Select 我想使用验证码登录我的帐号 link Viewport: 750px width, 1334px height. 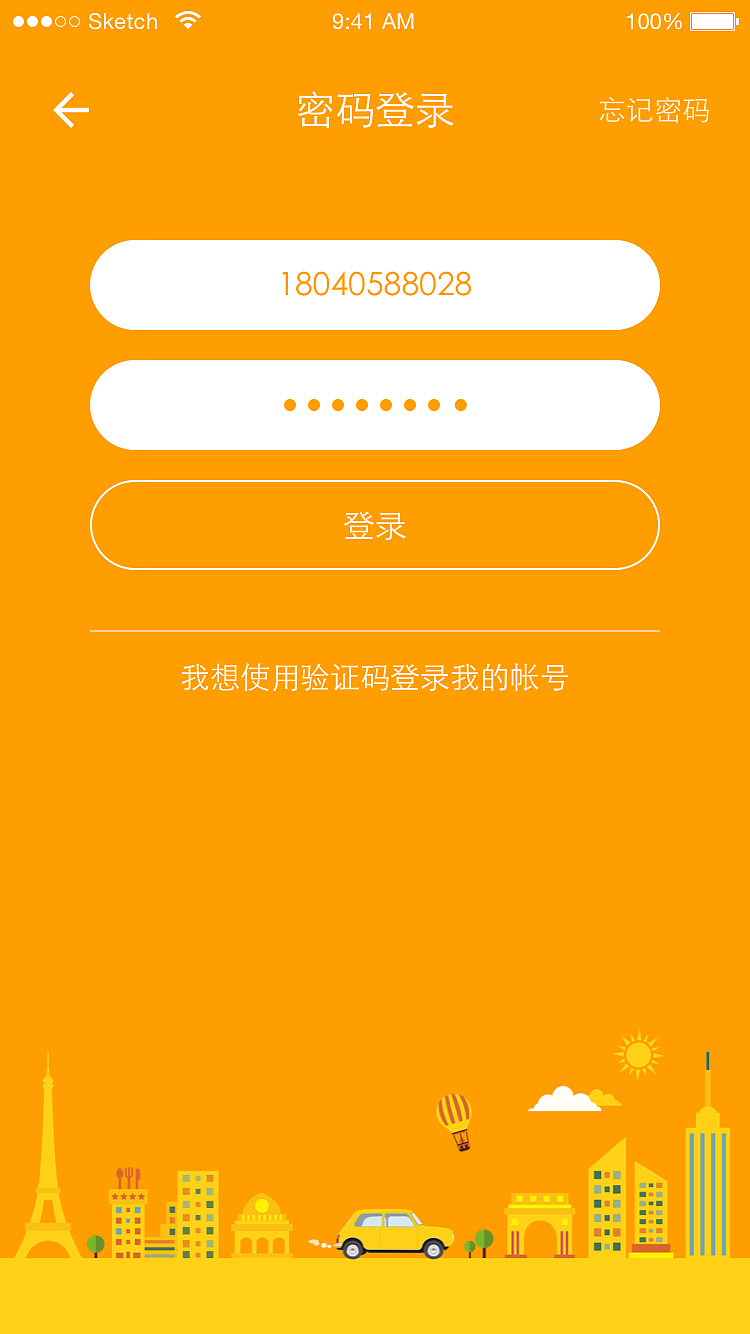[374, 678]
